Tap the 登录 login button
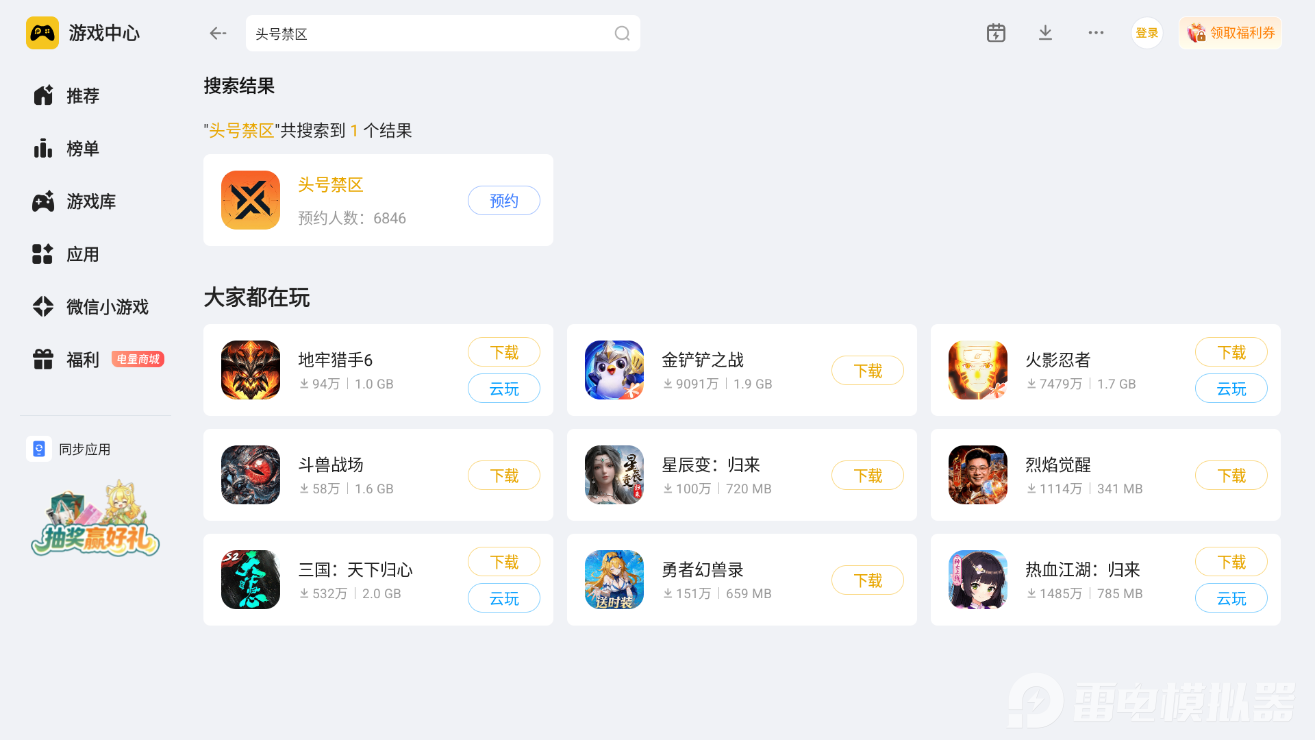This screenshot has height=740, width=1315. pyautogui.click(x=1147, y=33)
